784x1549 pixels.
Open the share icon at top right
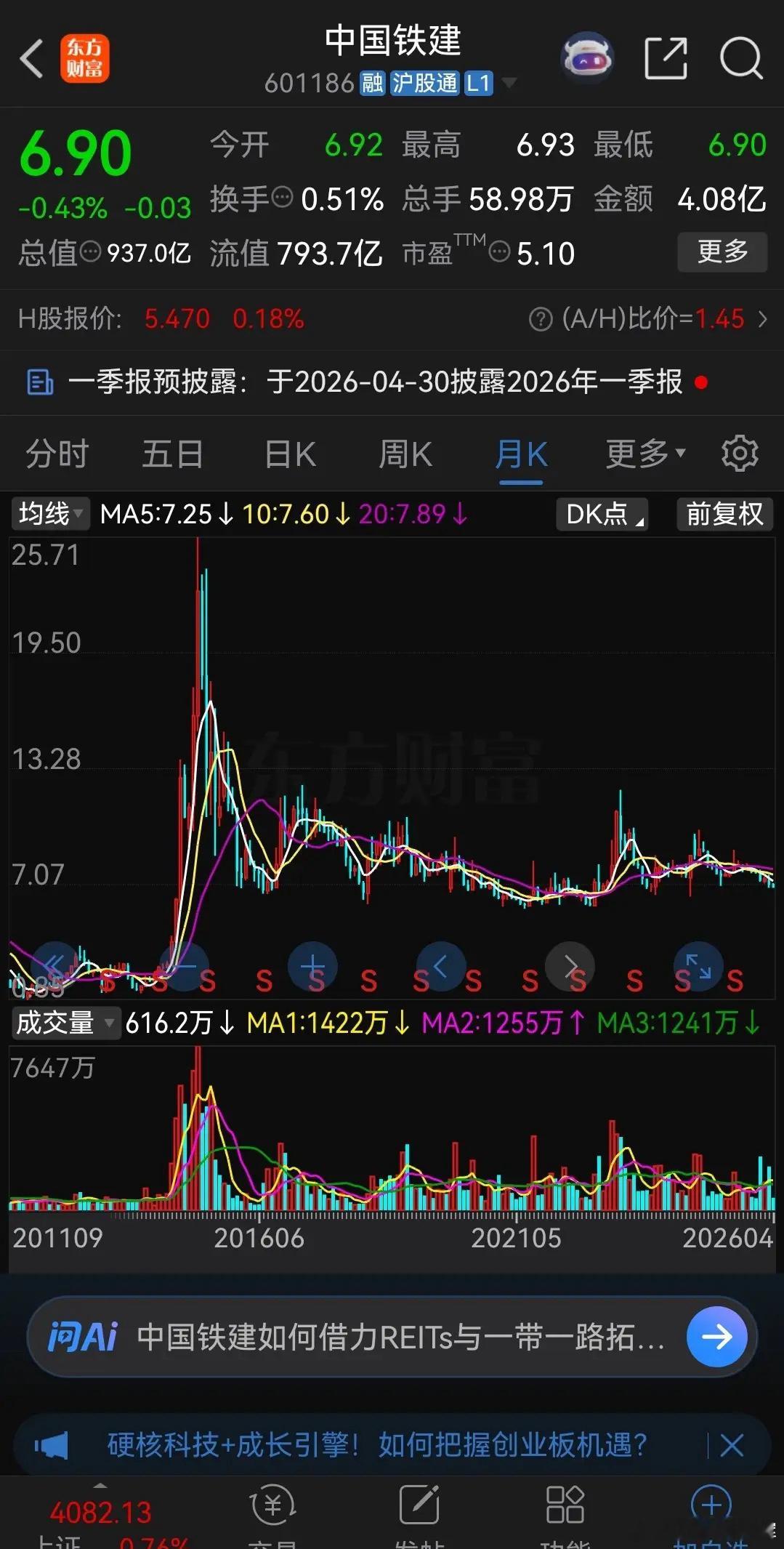[x=666, y=56]
